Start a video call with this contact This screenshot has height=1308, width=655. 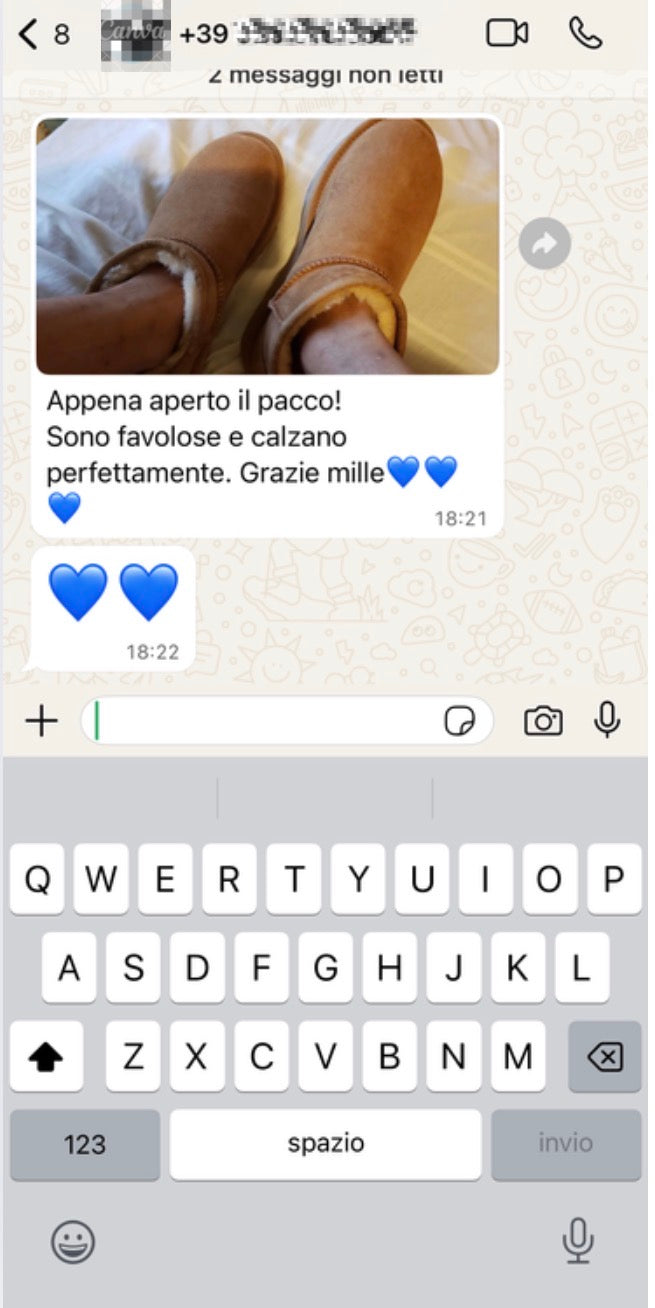pyautogui.click(x=507, y=34)
